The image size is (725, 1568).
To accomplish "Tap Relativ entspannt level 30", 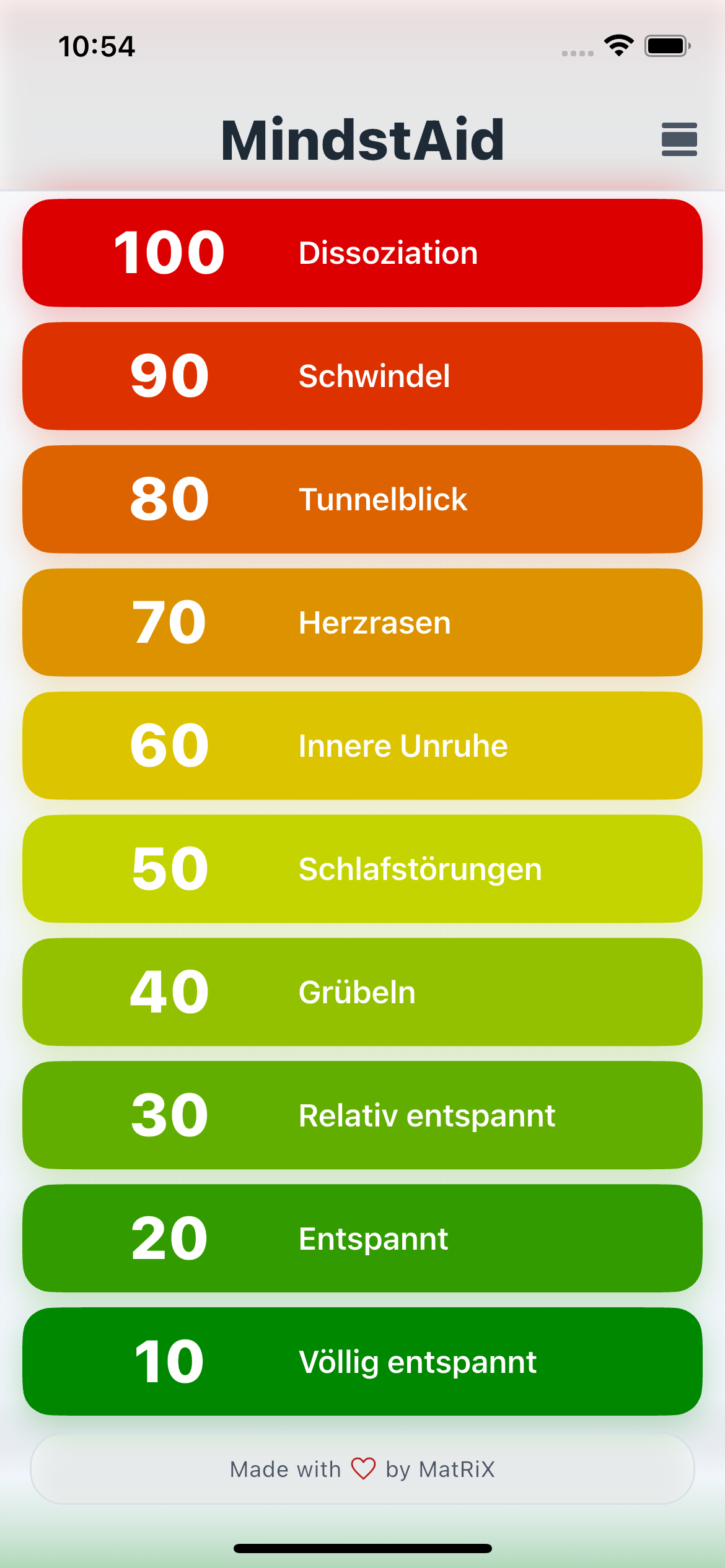I will pos(362,1115).
